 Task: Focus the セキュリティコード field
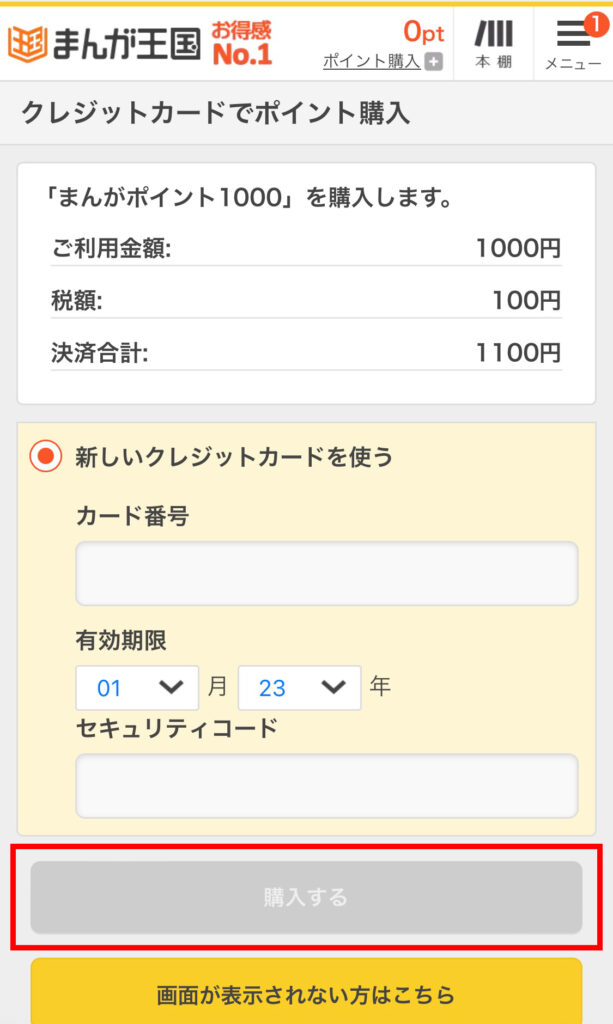click(326, 786)
